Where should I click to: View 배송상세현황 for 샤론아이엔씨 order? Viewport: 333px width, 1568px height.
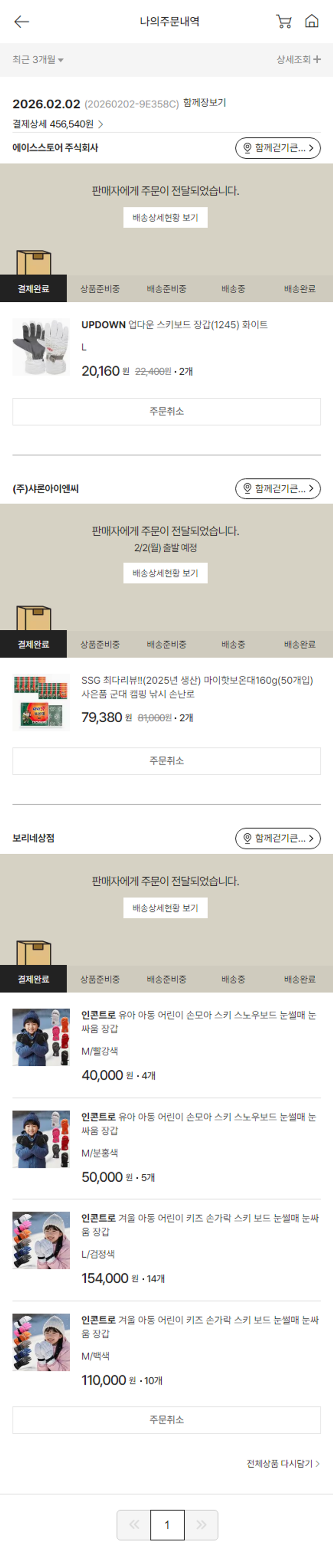tap(165, 573)
